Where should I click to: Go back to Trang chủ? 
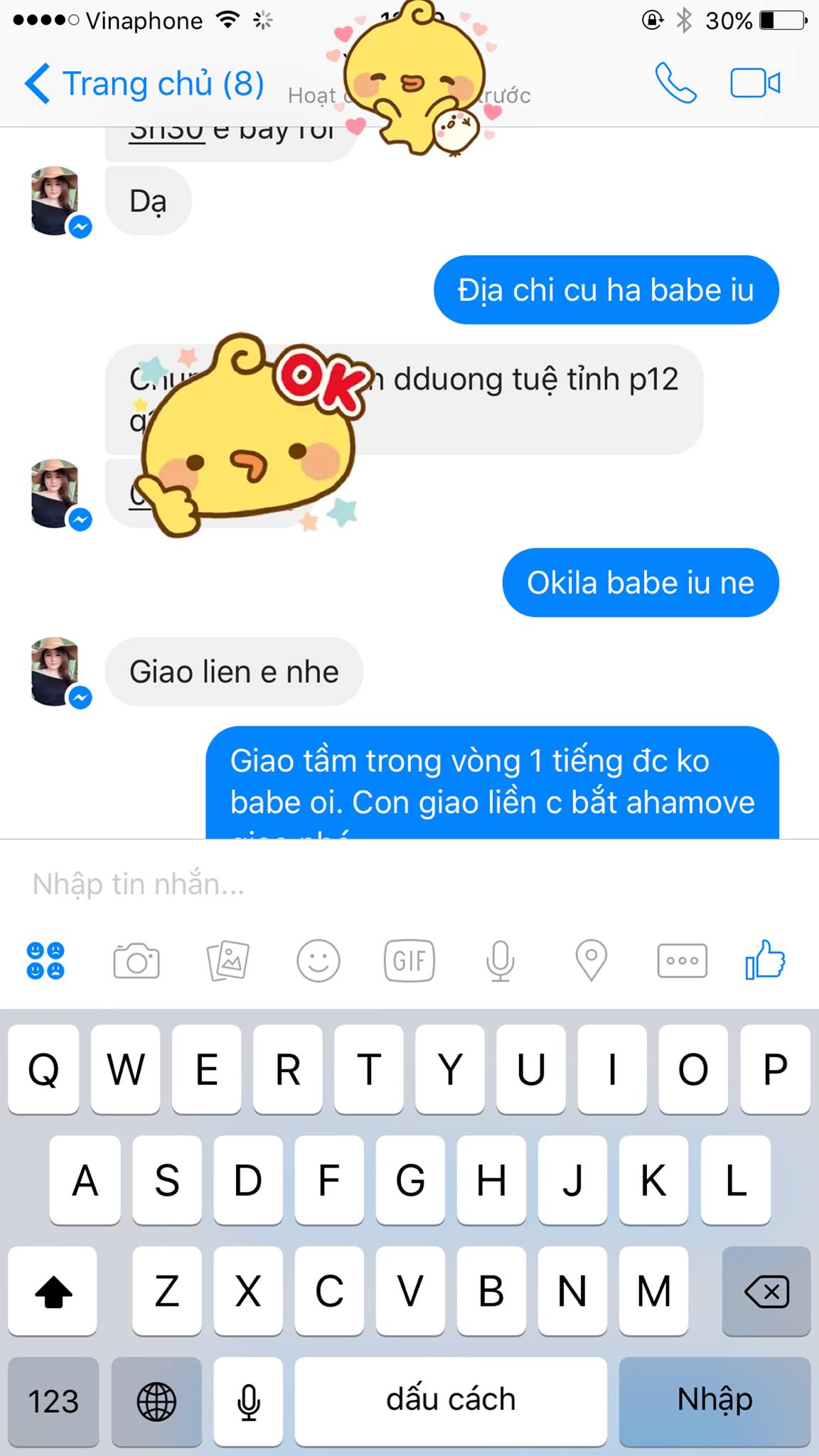pos(142,84)
